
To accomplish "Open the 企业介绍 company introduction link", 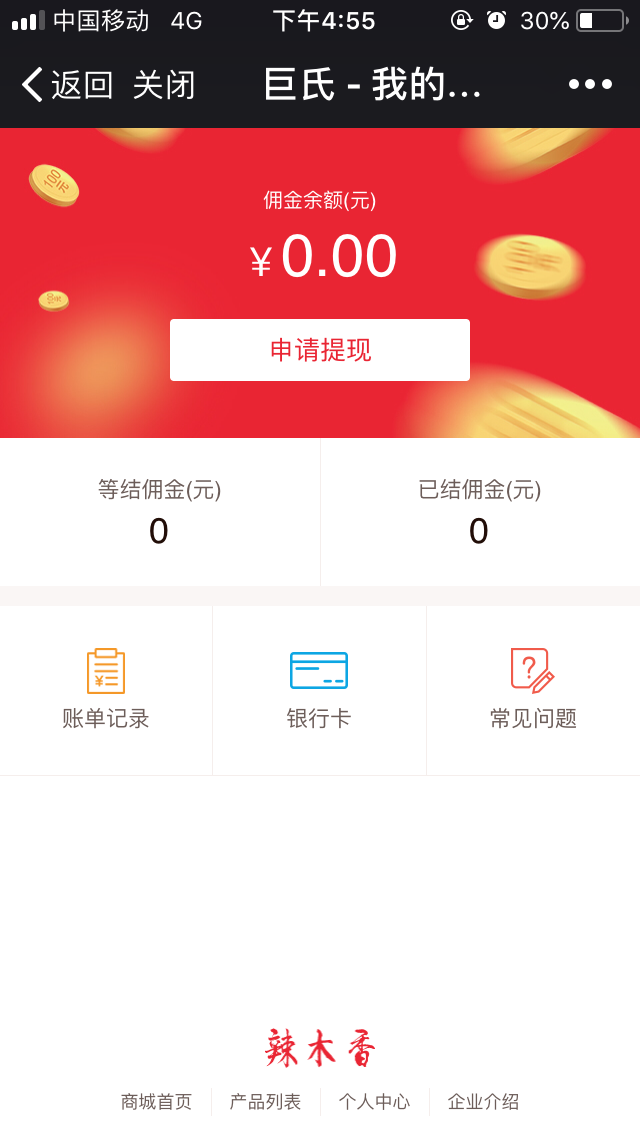I will 483,1101.
